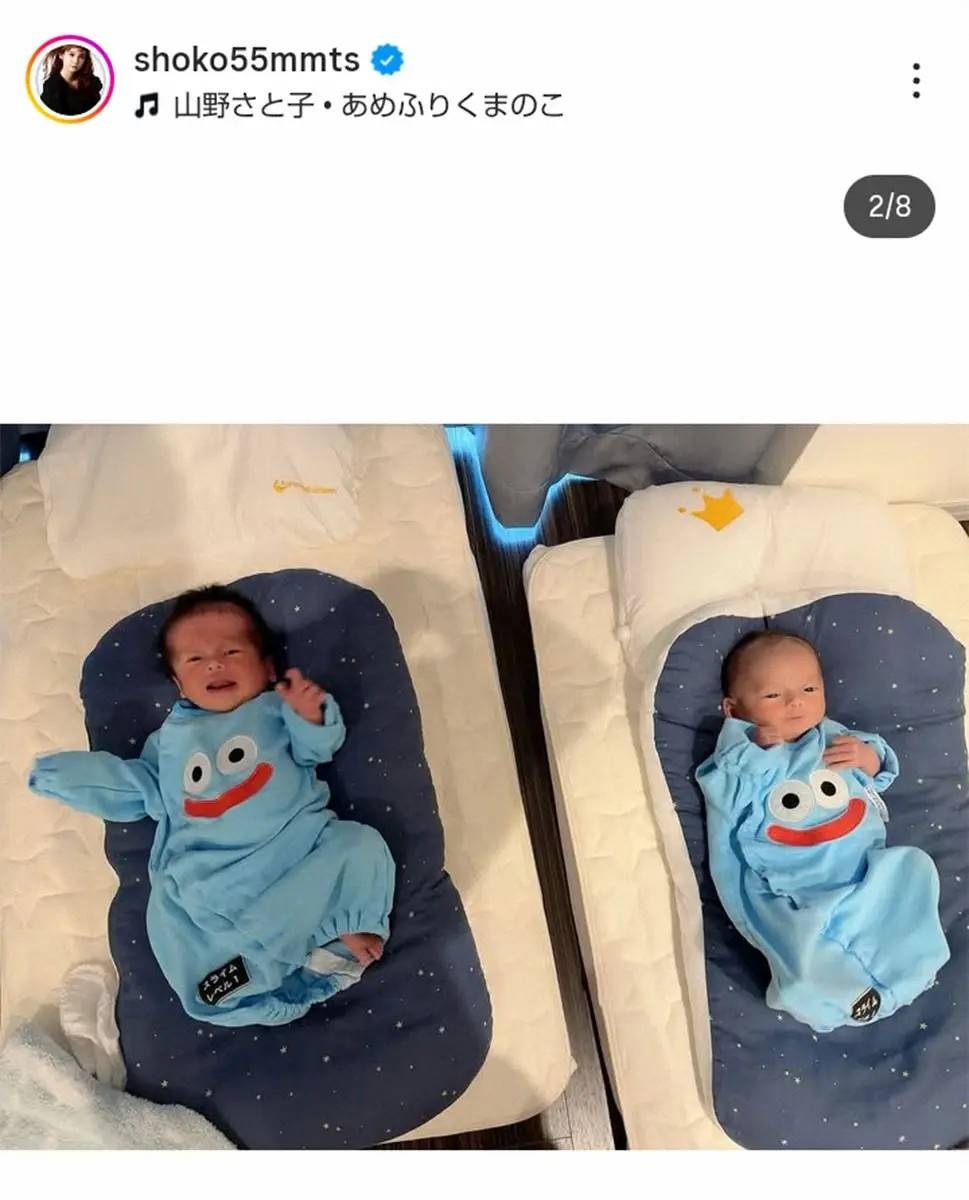Open the audio track 山野さと子・あめふりくまのこ
Screen dimensions: 969x1200
click(x=367, y=106)
